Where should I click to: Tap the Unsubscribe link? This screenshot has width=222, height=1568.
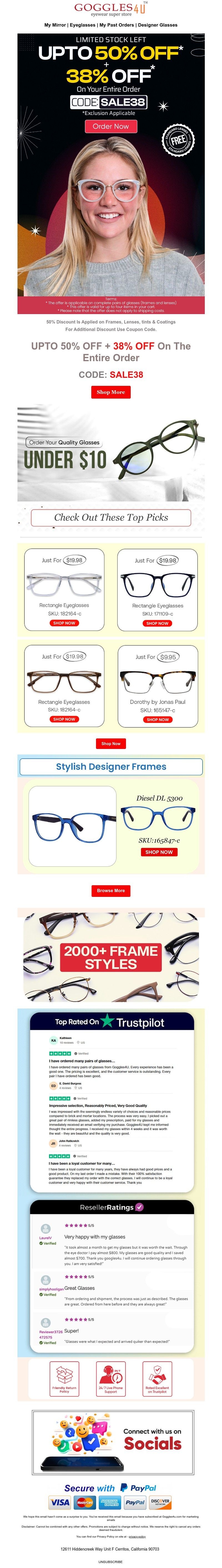coord(110,1561)
